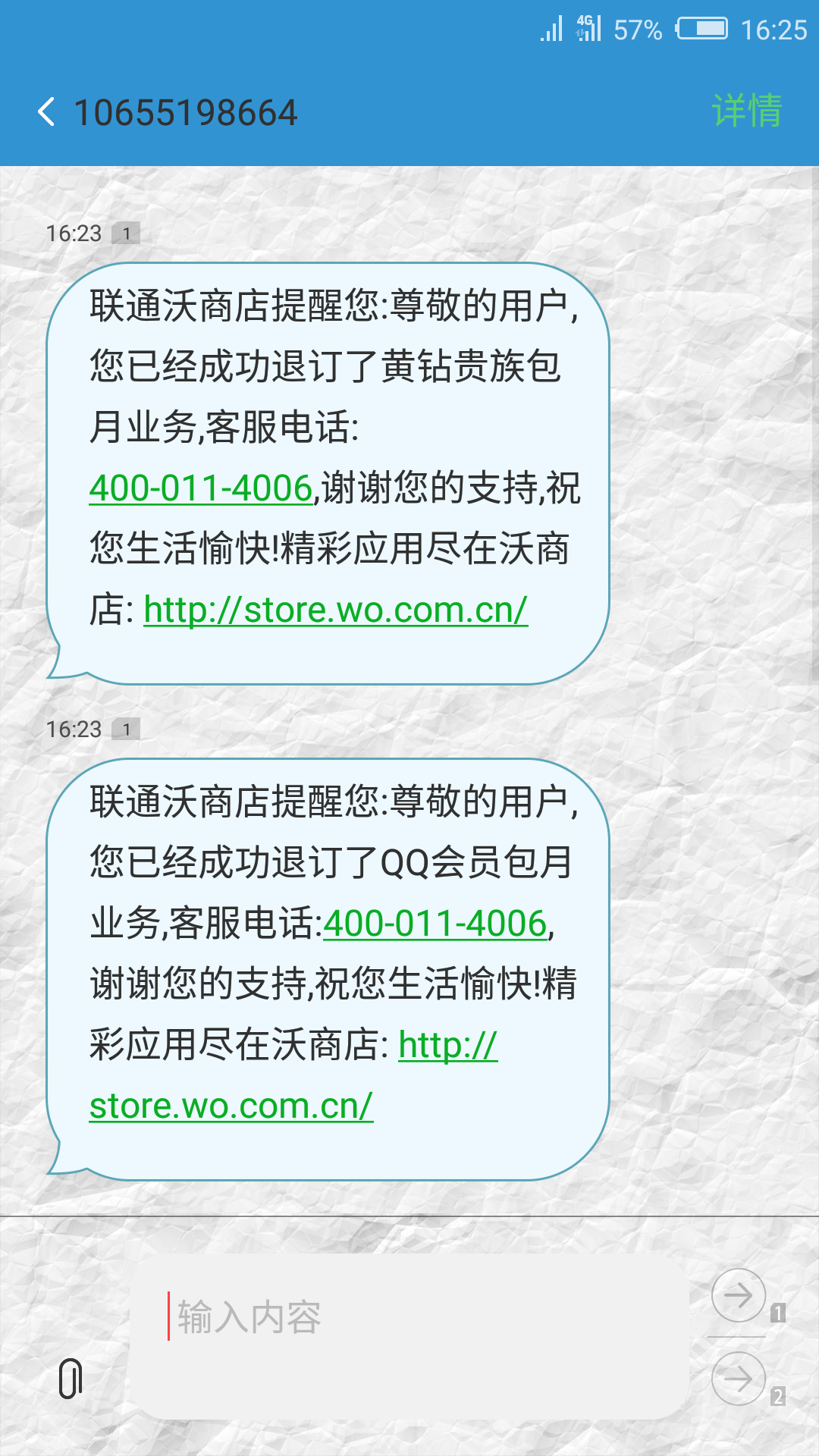
Task: Go back using the arrow beside 10655198664
Action: pyautogui.click(x=46, y=112)
